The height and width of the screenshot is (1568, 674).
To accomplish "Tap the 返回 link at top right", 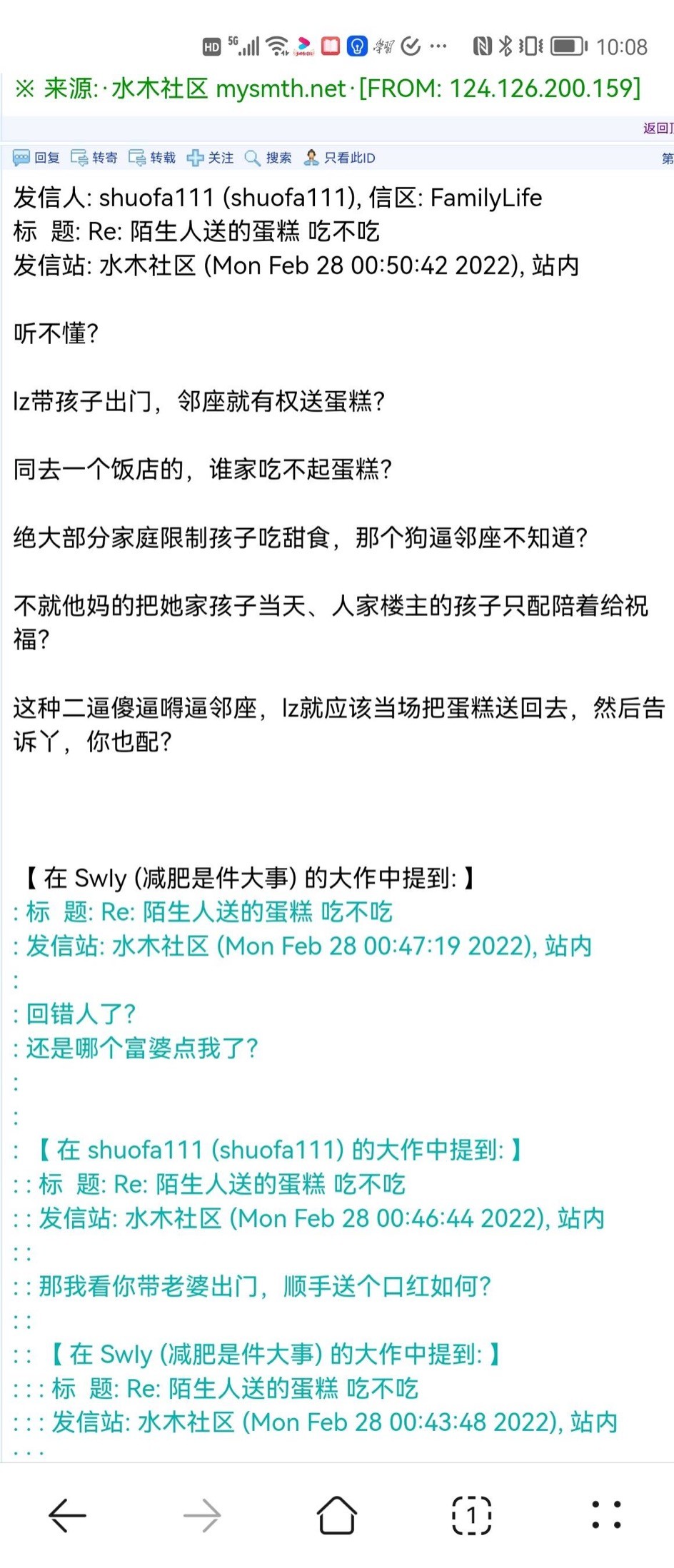I will click(x=658, y=128).
